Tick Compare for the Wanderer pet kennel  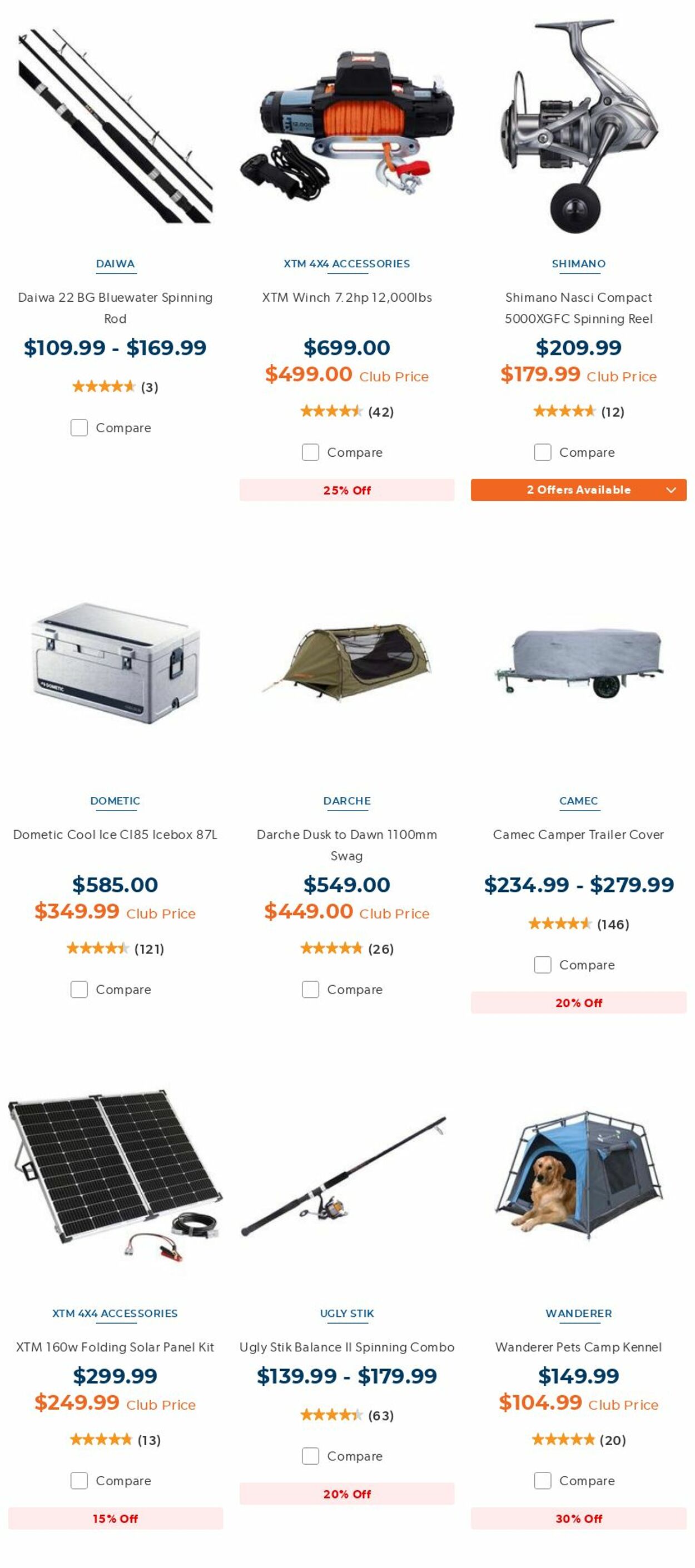click(542, 1480)
